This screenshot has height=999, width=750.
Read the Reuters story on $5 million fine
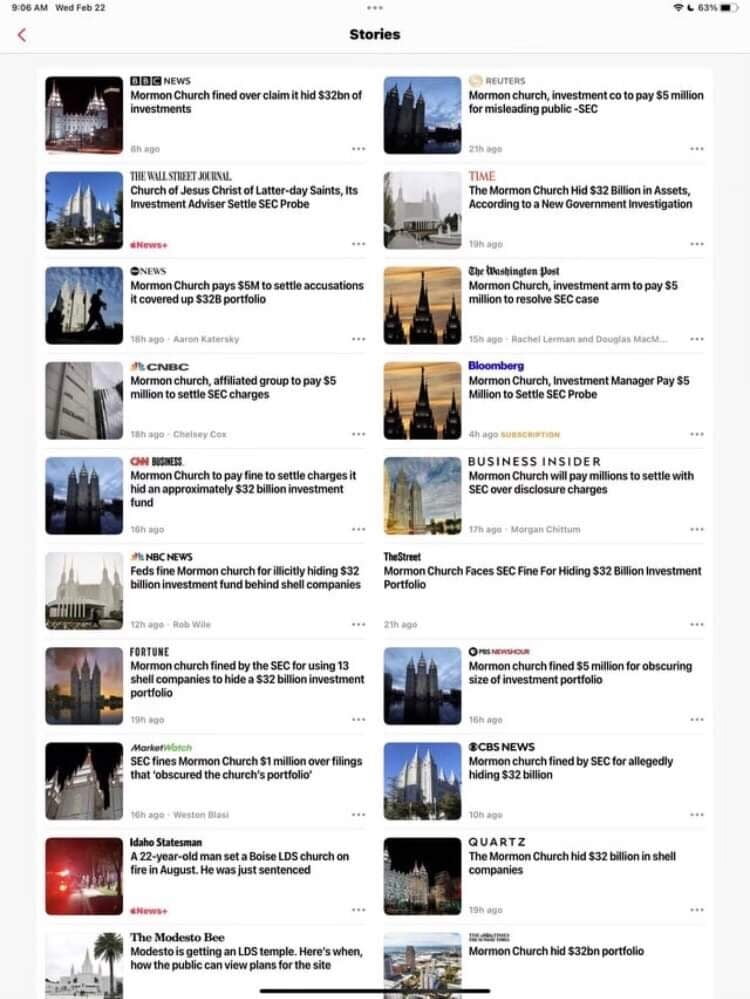(x=585, y=102)
